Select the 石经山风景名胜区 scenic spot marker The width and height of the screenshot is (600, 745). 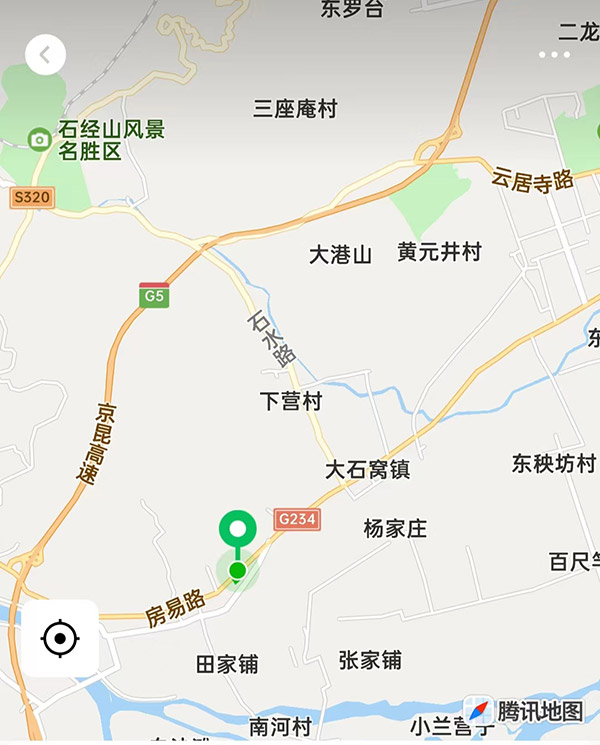click(x=39, y=139)
